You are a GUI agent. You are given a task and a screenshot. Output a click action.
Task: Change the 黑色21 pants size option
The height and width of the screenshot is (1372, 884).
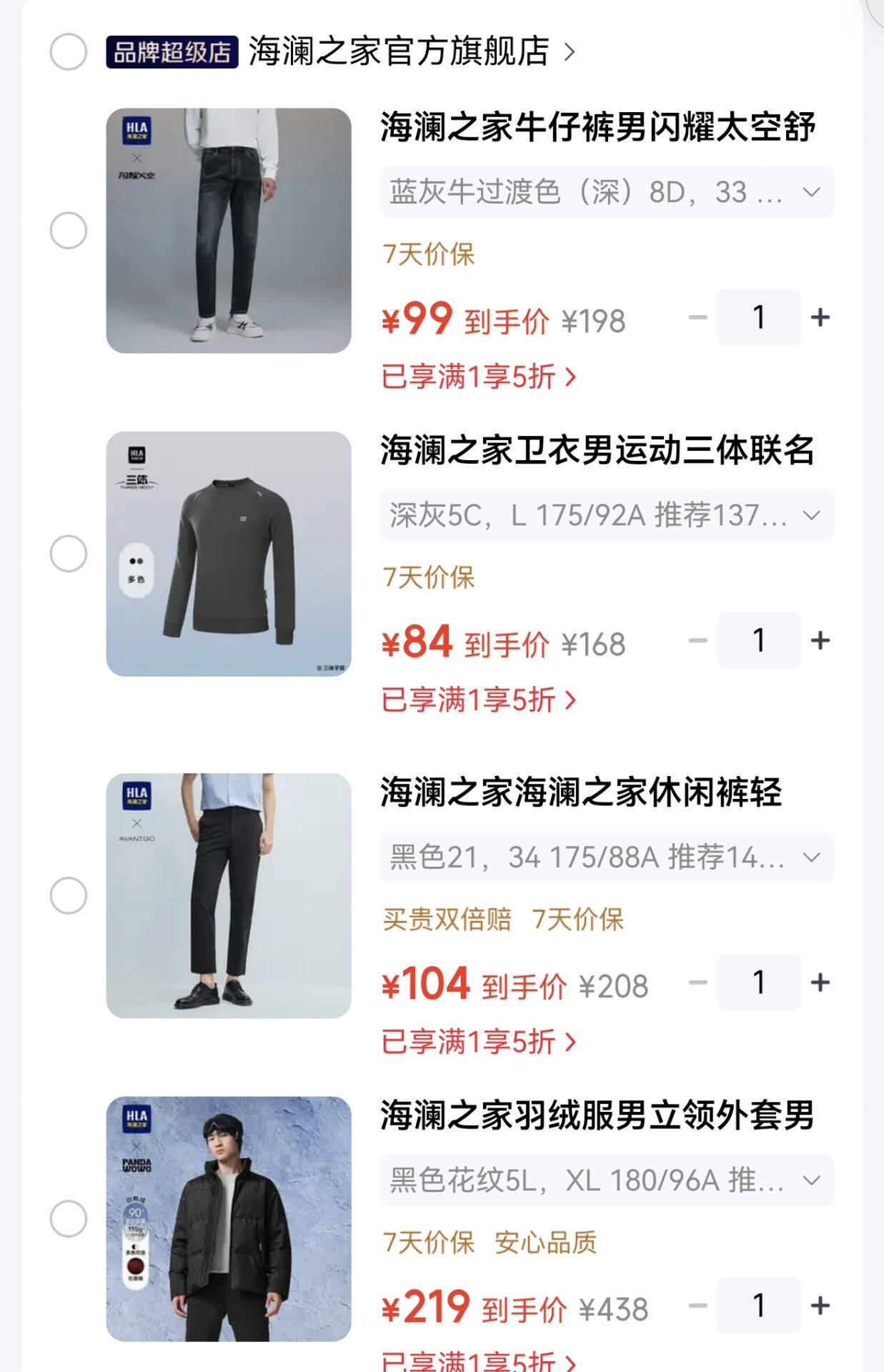click(x=607, y=857)
